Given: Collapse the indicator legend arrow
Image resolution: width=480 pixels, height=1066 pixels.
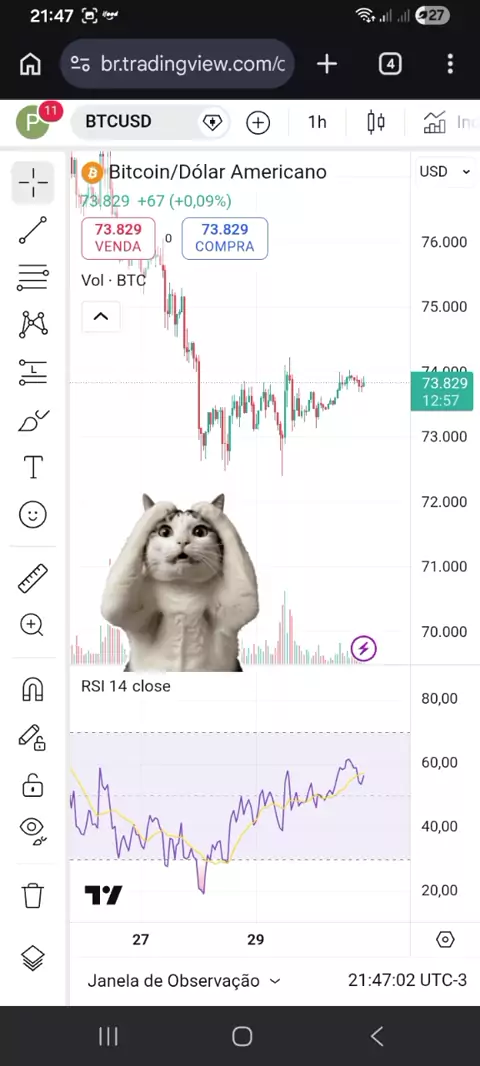Looking at the screenshot, I should tap(101, 316).
